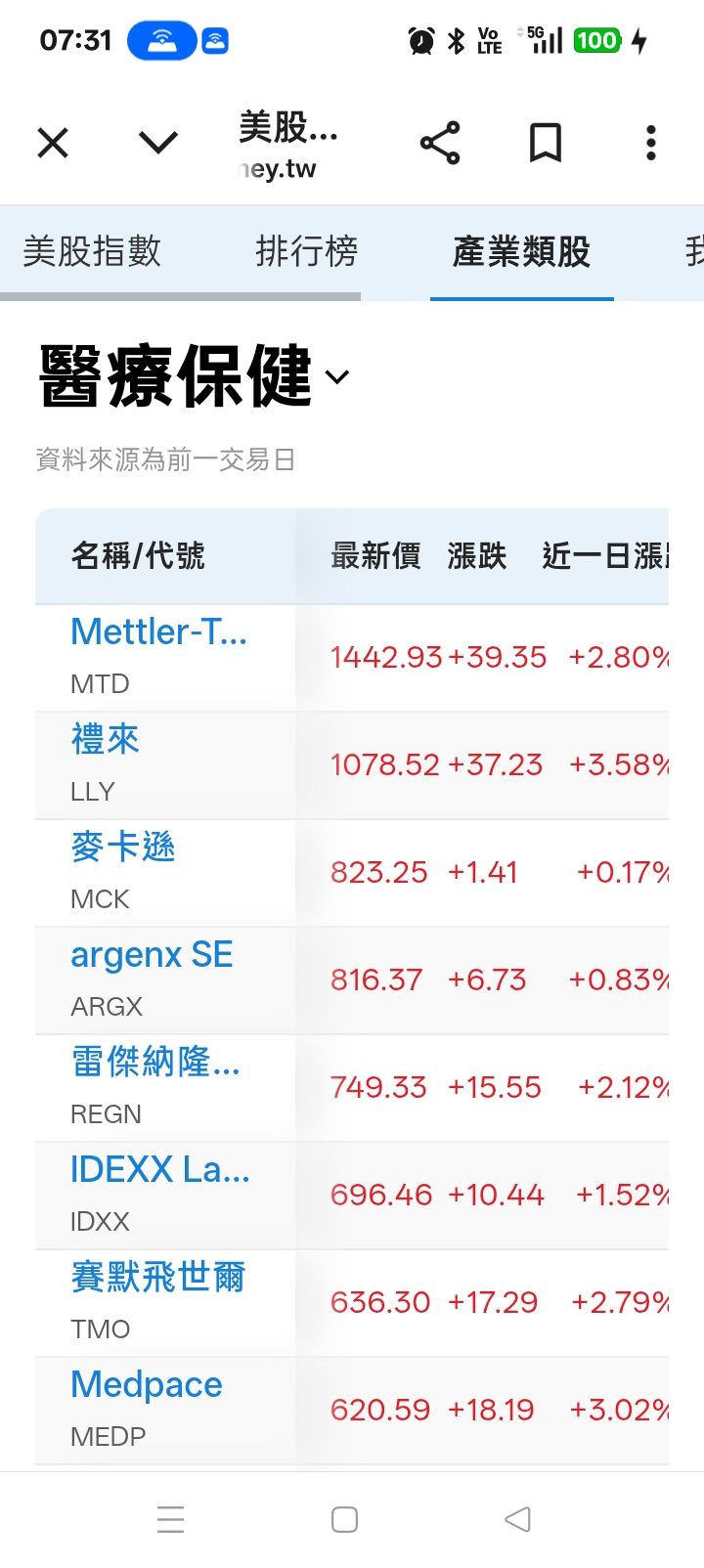This screenshot has height=1568, width=704.
Task: Tap the home button in navigation bar
Action: pyautogui.click(x=343, y=1518)
